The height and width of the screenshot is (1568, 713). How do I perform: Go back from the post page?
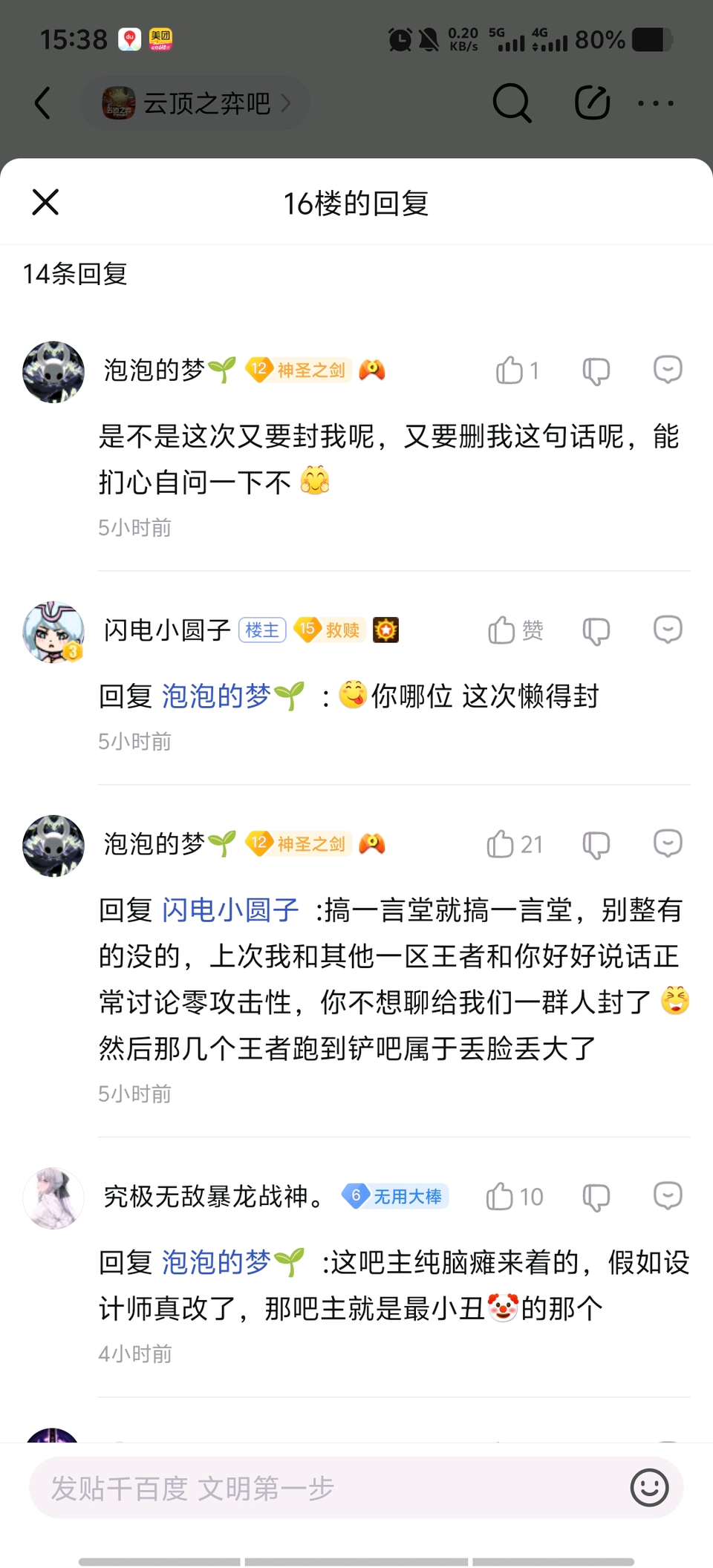(43, 103)
